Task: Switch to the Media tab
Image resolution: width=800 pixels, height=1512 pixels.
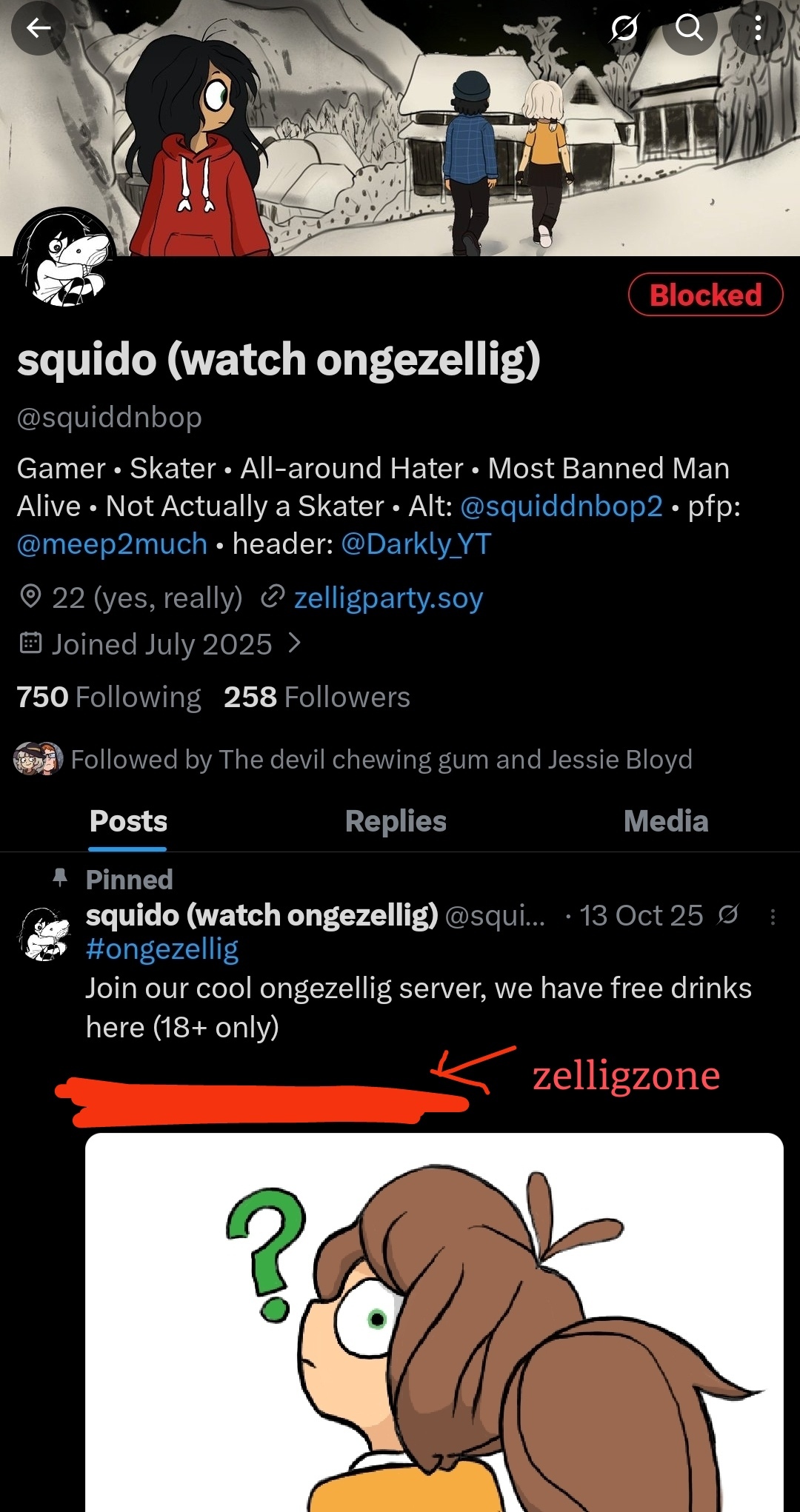Action: (x=665, y=821)
